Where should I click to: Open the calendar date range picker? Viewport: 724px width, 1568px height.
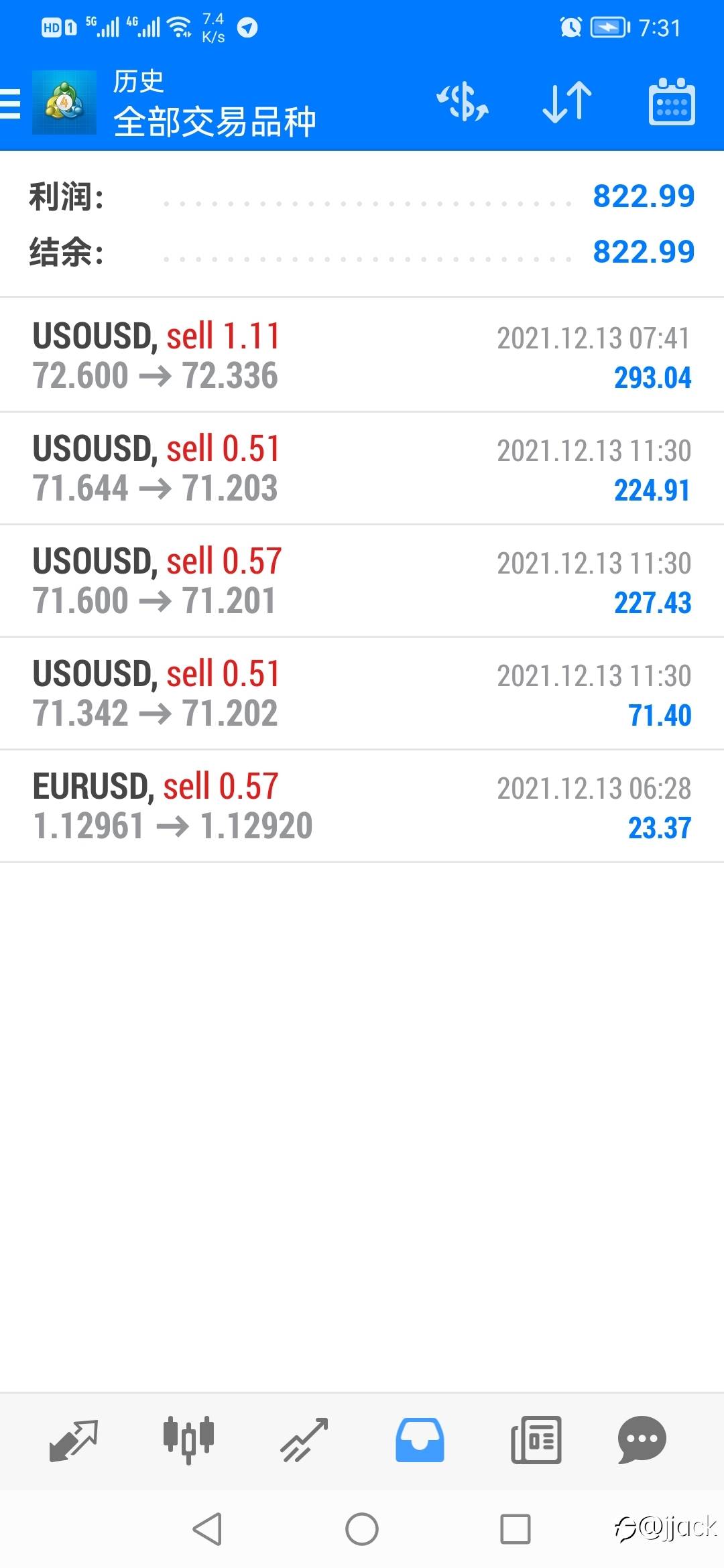click(x=672, y=102)
